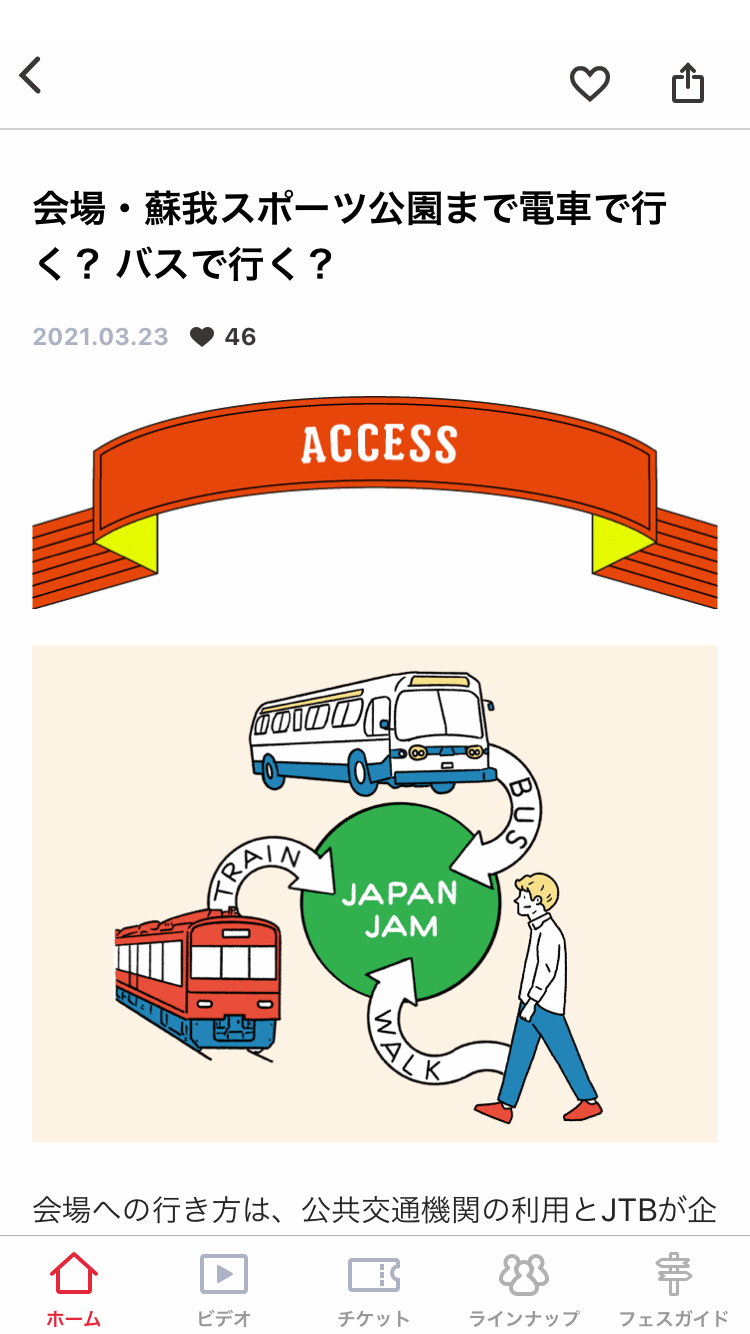Select the フェスガイド tab

coord(673,1288)
